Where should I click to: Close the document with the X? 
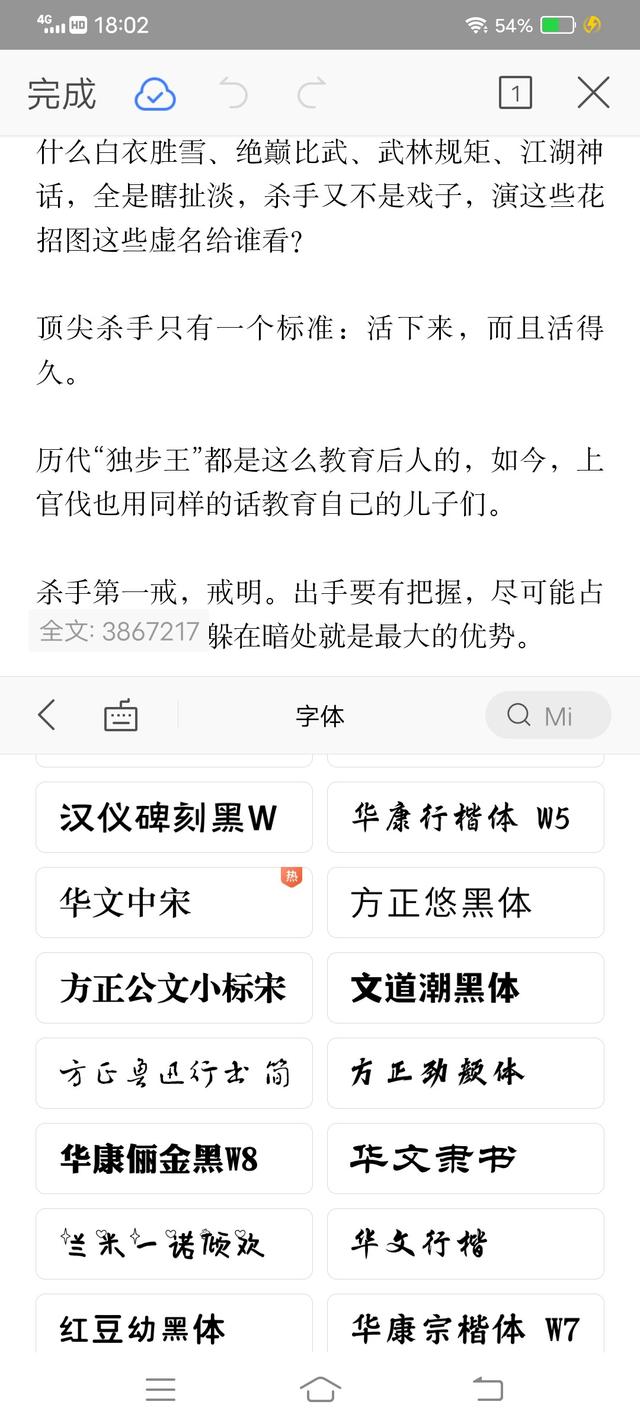click(x=593, y=94)
